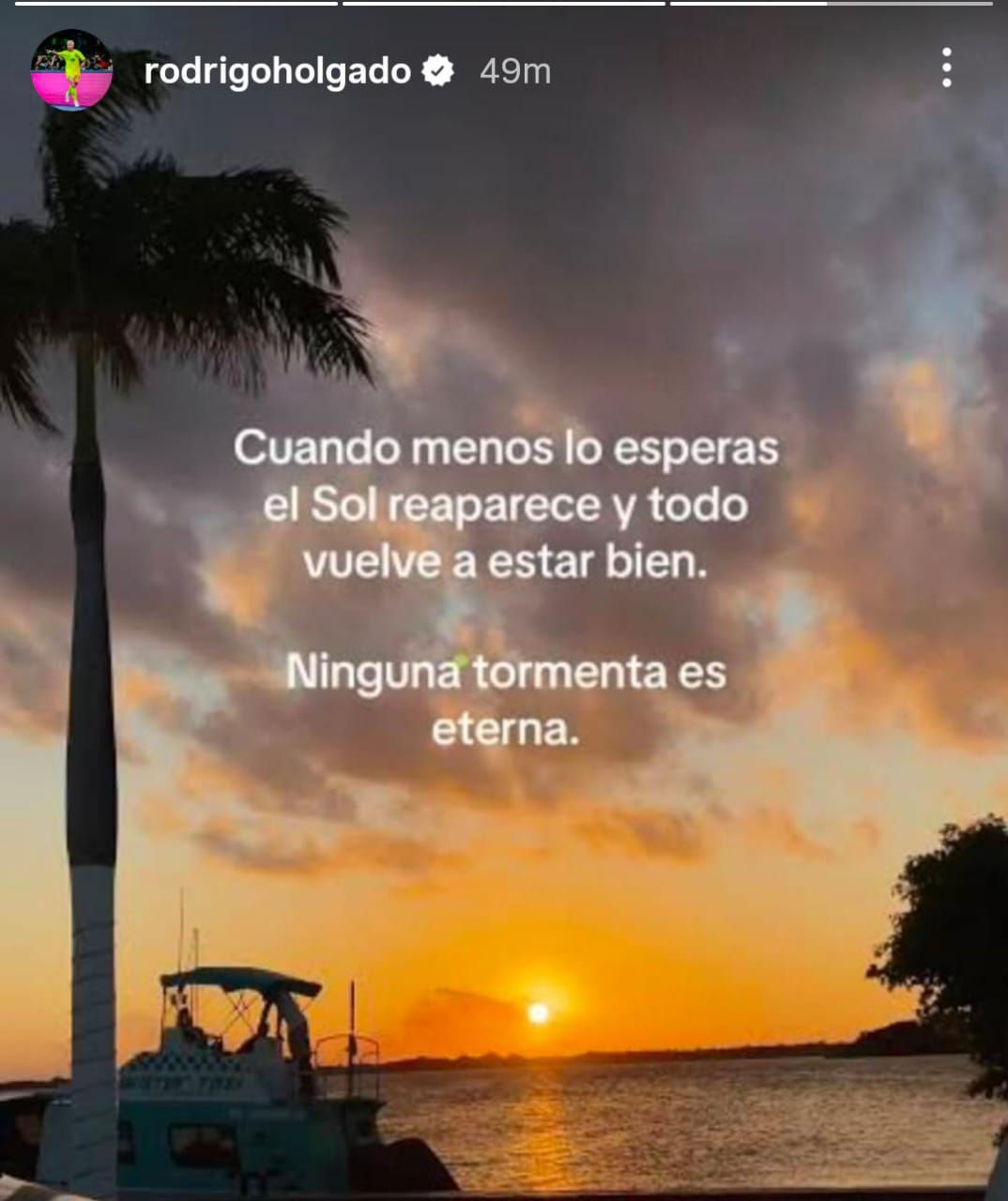This screenshot has height=1201, width=1008.
Task: Open rodrigoholgado's profile picture
Action: [71, 70]
